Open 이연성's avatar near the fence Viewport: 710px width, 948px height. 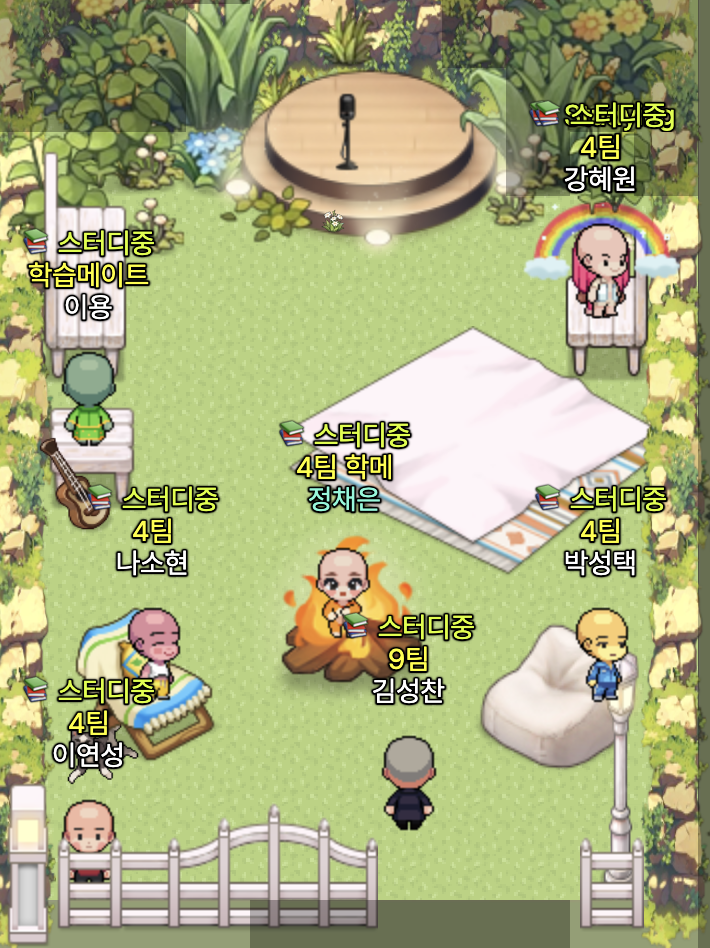88,838
